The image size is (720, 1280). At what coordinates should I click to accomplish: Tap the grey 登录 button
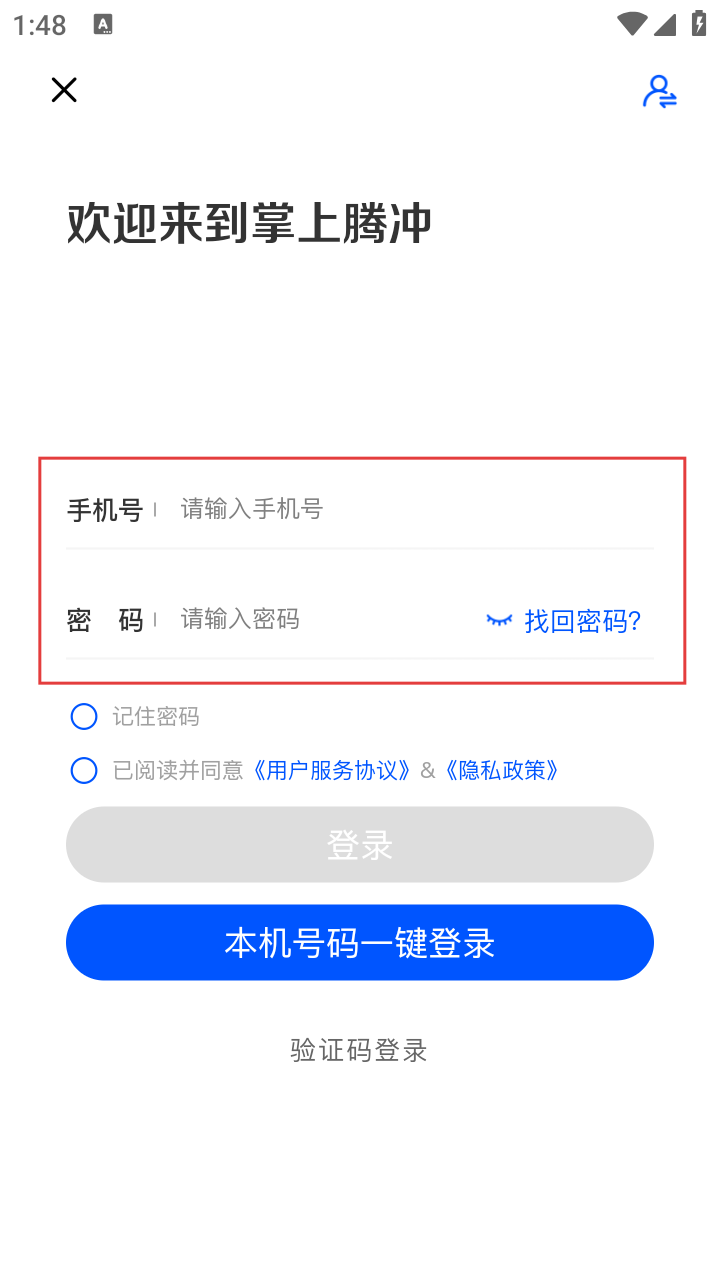(360, 845)
